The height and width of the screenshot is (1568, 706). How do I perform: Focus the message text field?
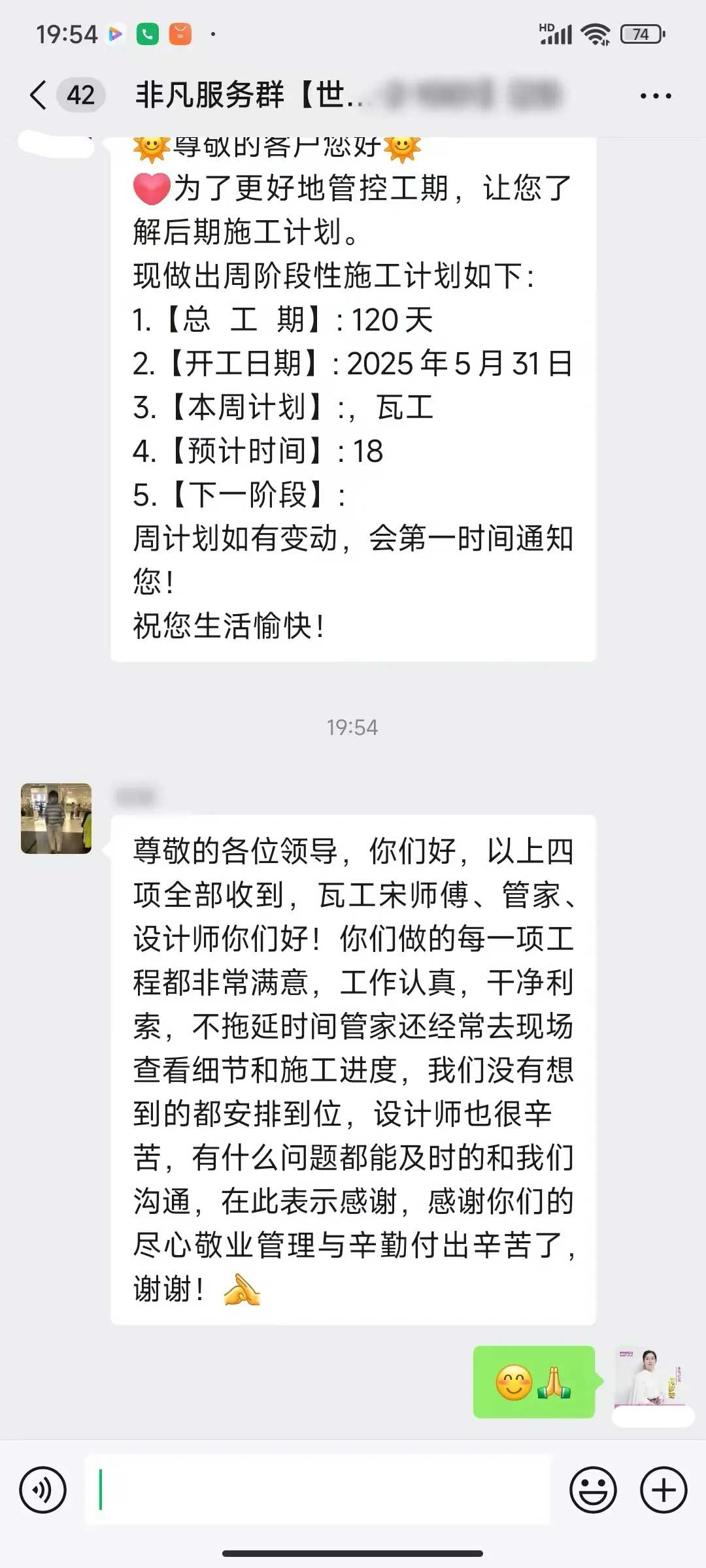(x=317, y=1490)
